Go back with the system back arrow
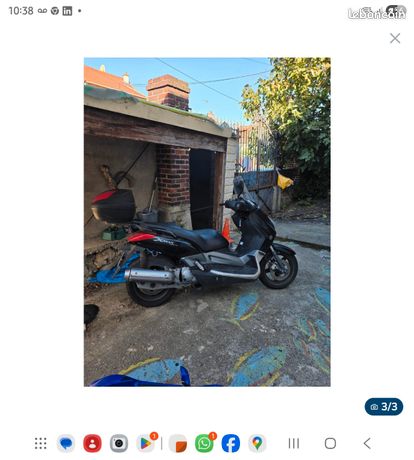 (367, 443)
